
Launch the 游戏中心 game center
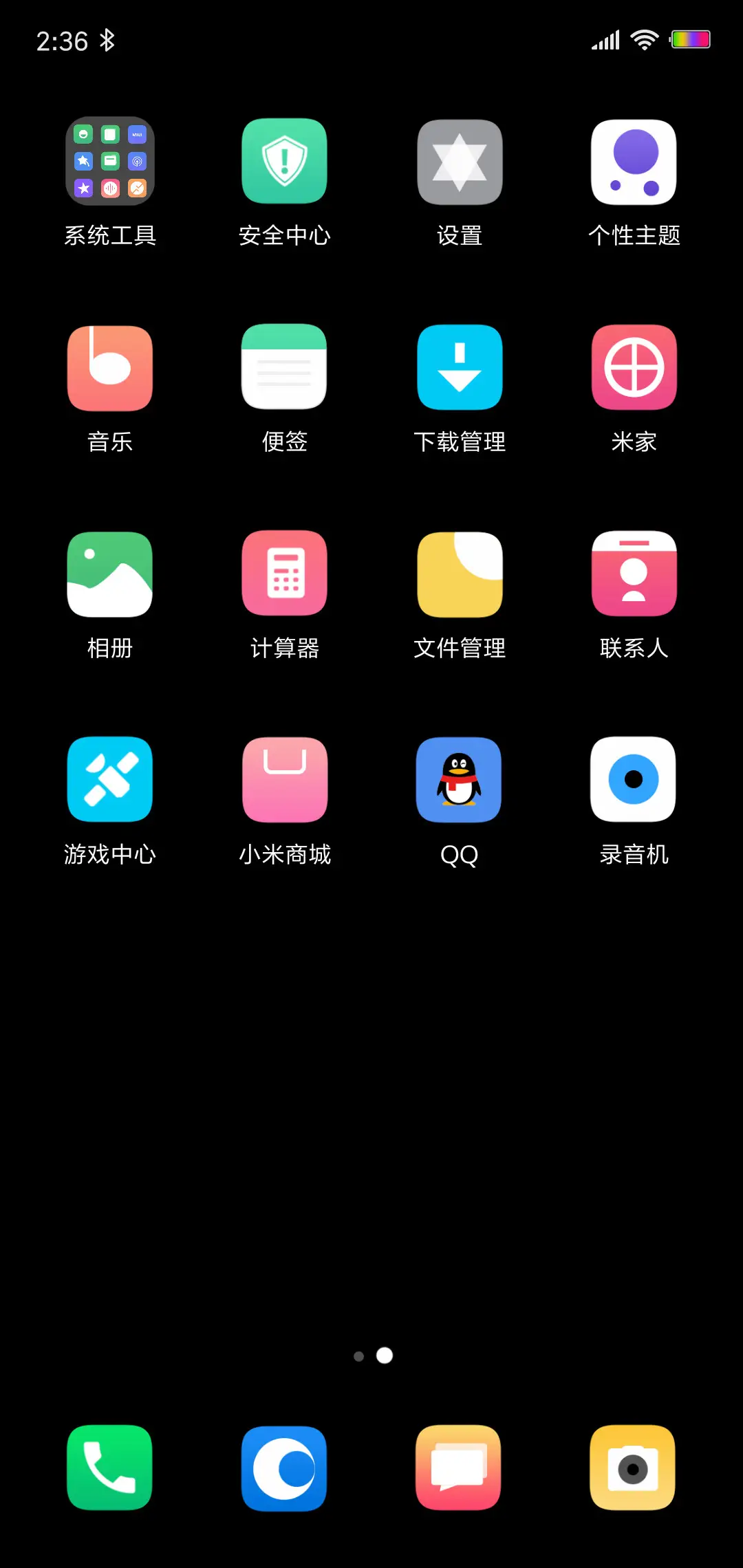pyautogui.click(x=109, y=779)
